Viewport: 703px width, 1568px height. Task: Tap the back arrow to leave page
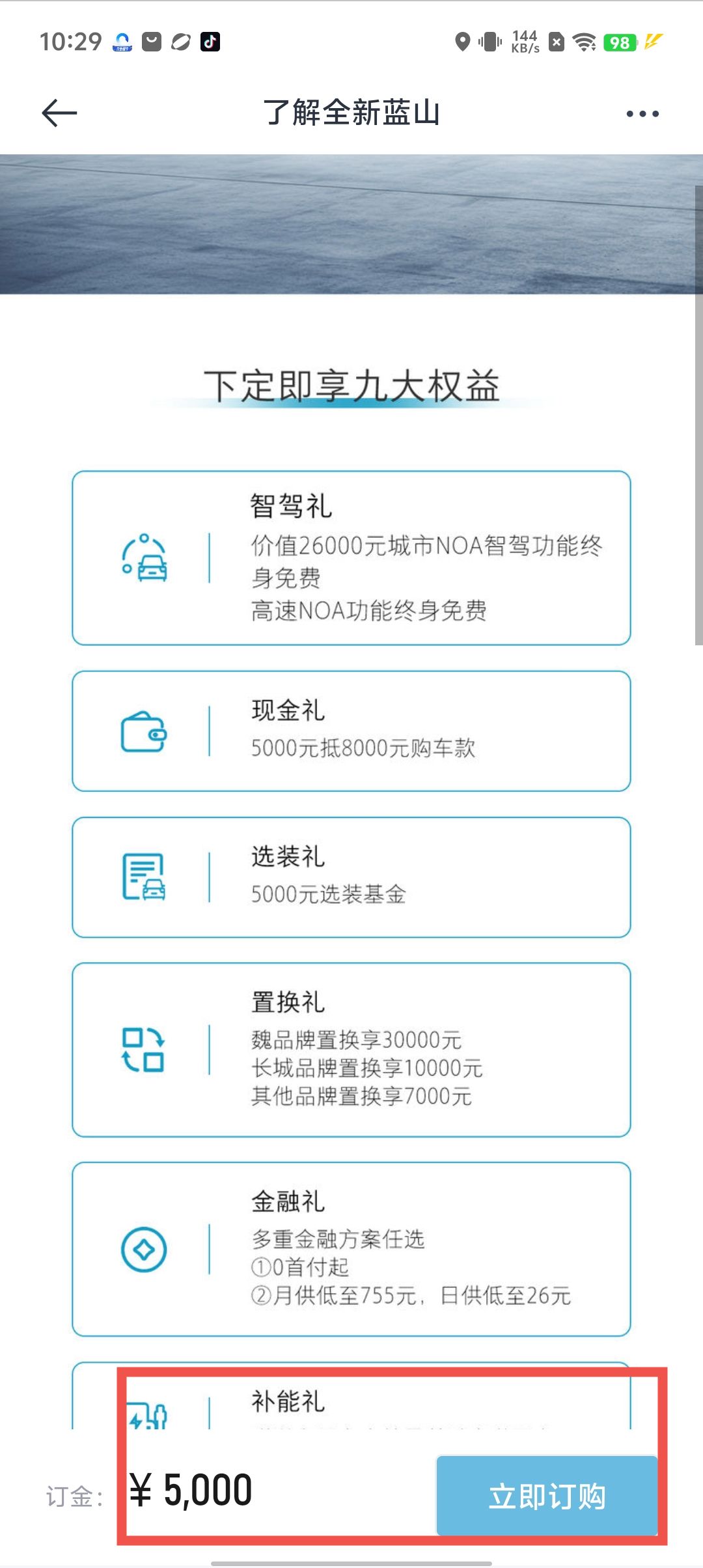click(59, 112)
